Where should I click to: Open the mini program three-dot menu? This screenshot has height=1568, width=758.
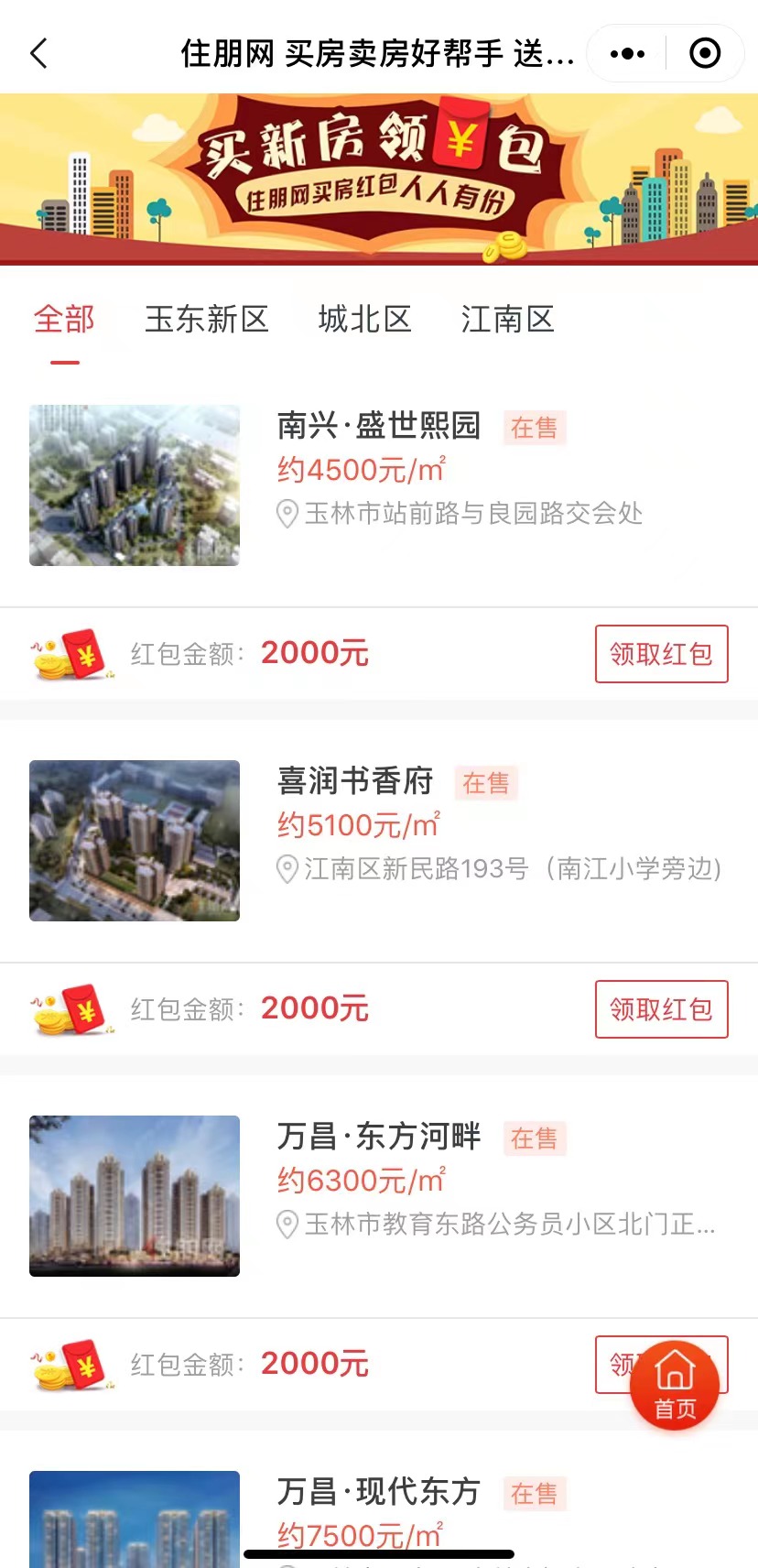(x=627, y=53)
